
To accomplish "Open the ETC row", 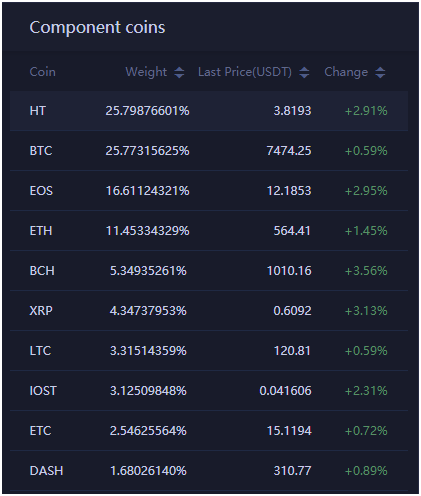I will pos(209,431).
